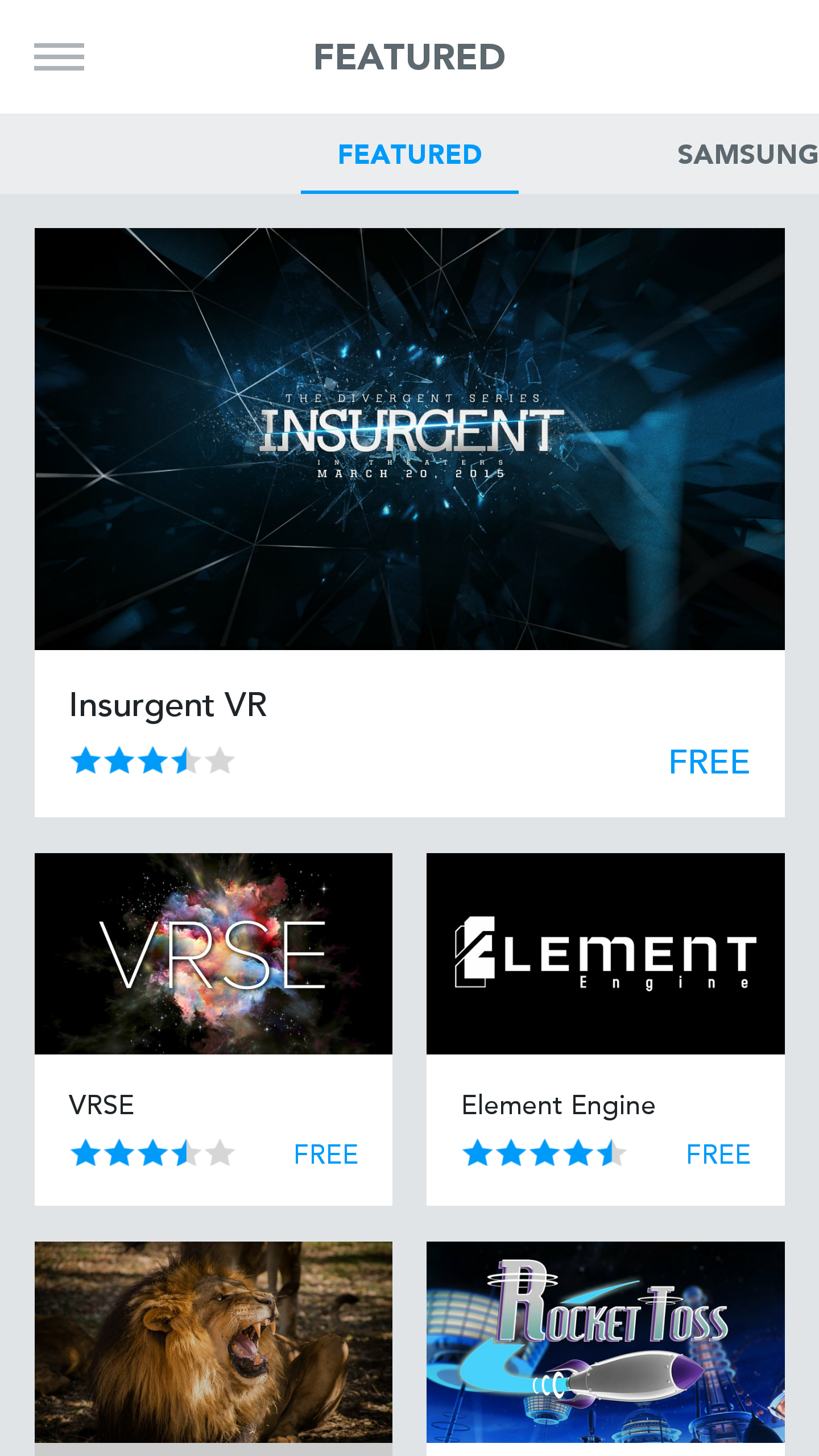
Task: Select the Featured tab
Action: (x=409, y=154)
